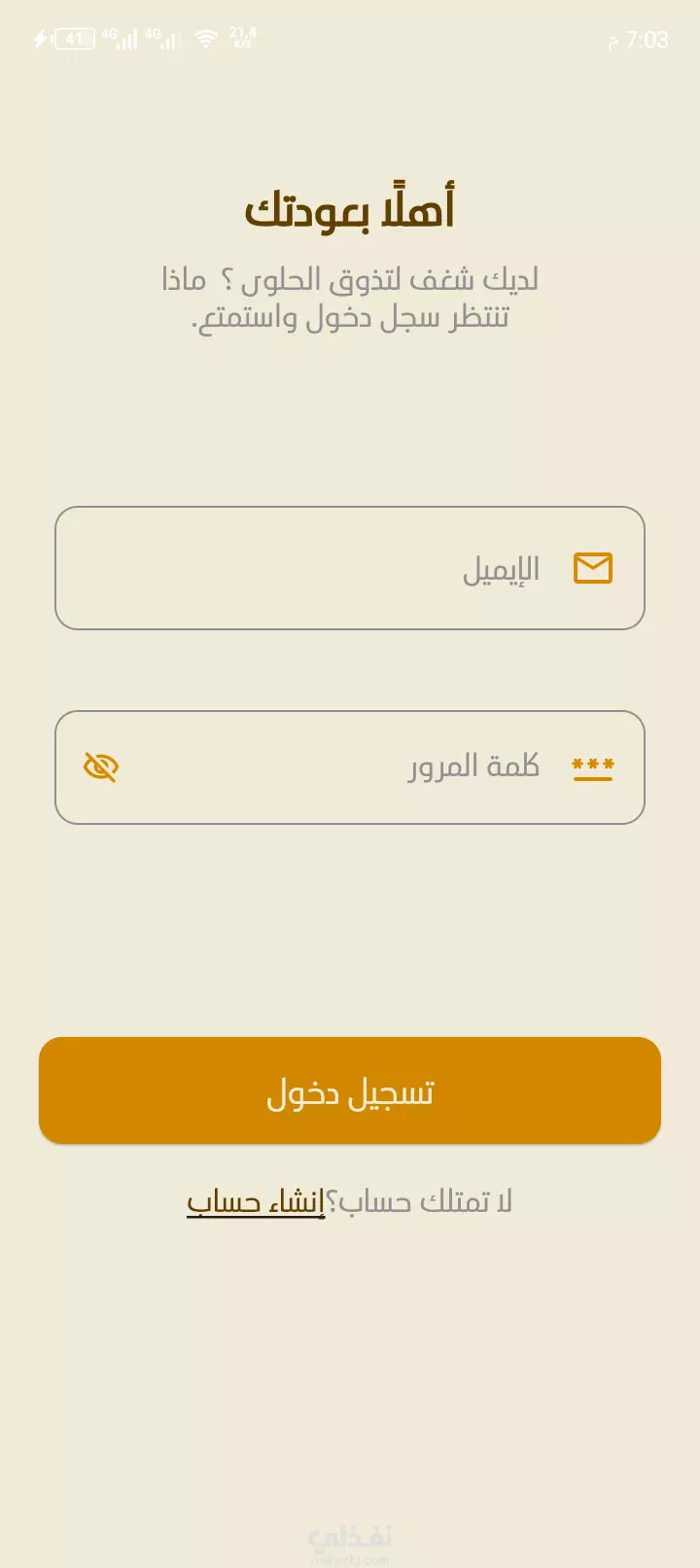The height and width of the screenshot is (1568, 700).
Task: Toggle password visibility eye icon
Action: [x=101, y=767]
